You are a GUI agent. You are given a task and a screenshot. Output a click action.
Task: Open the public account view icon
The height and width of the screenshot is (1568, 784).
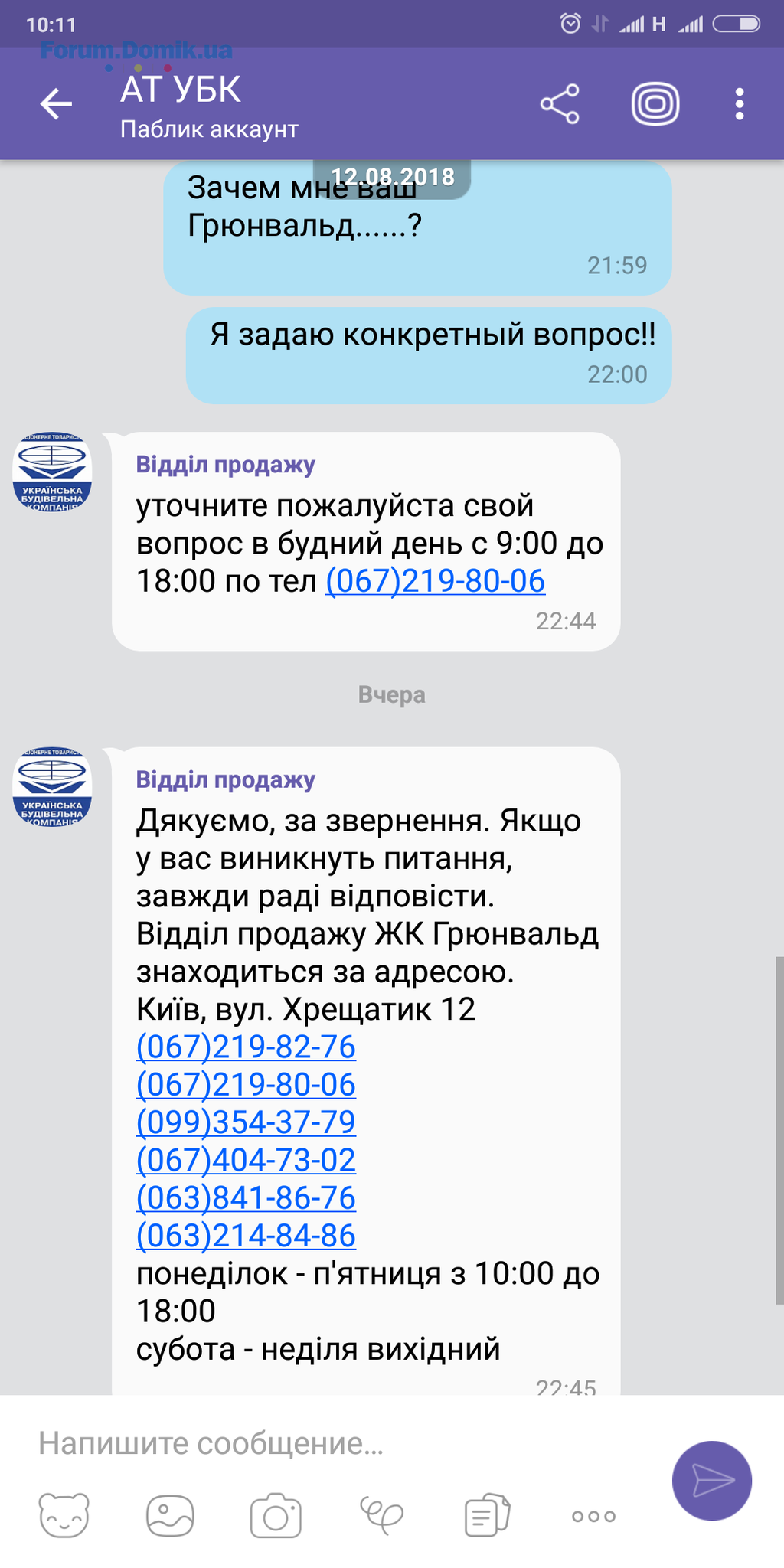click(655, 103)
